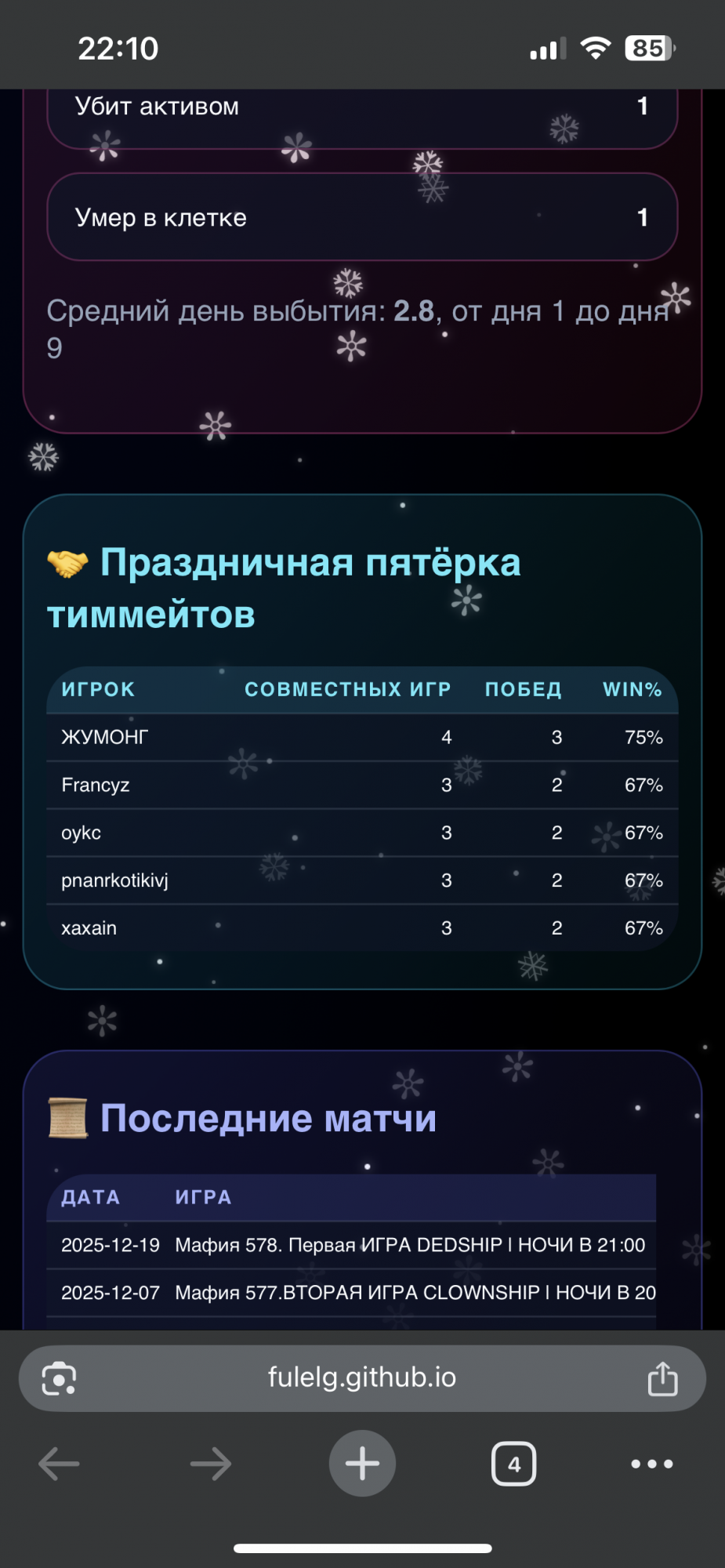The height and width of the screenshot is (1568, 725).
Task: Open the browser's three-dot menu
Action: point(652,1464)
